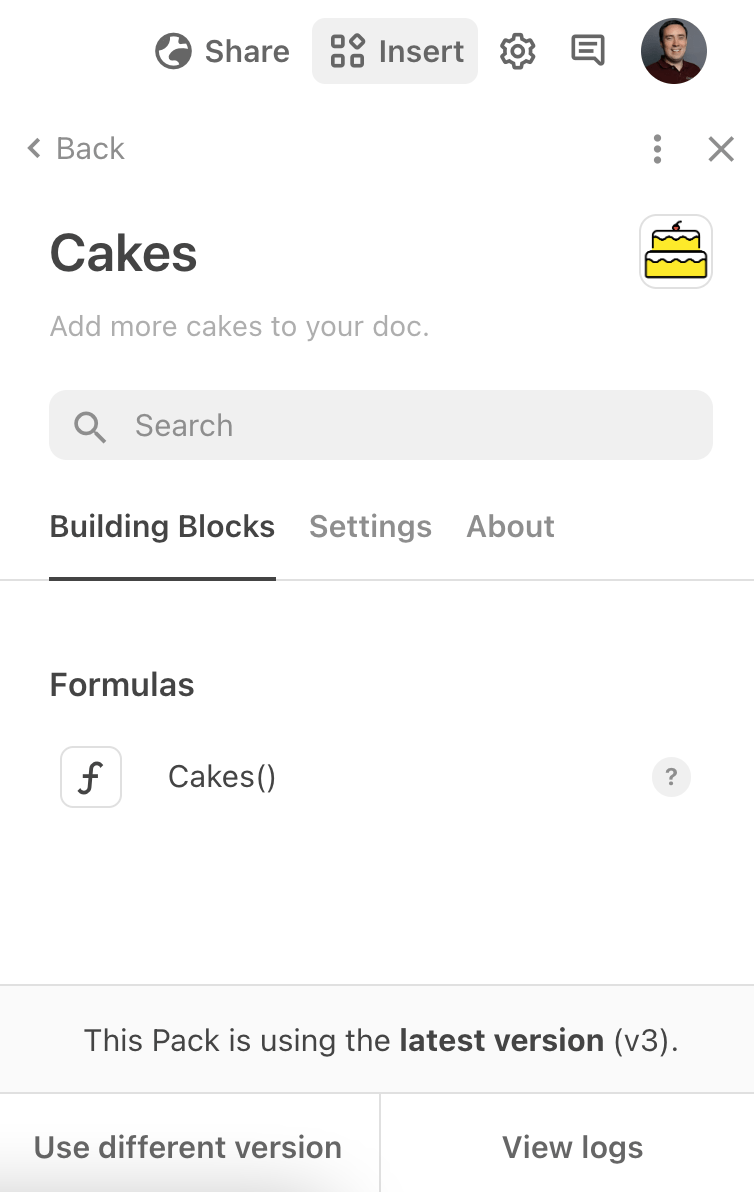Click the Cakes pack cake icon
The width and height of the screenshot is (754, 1192).
675,251
